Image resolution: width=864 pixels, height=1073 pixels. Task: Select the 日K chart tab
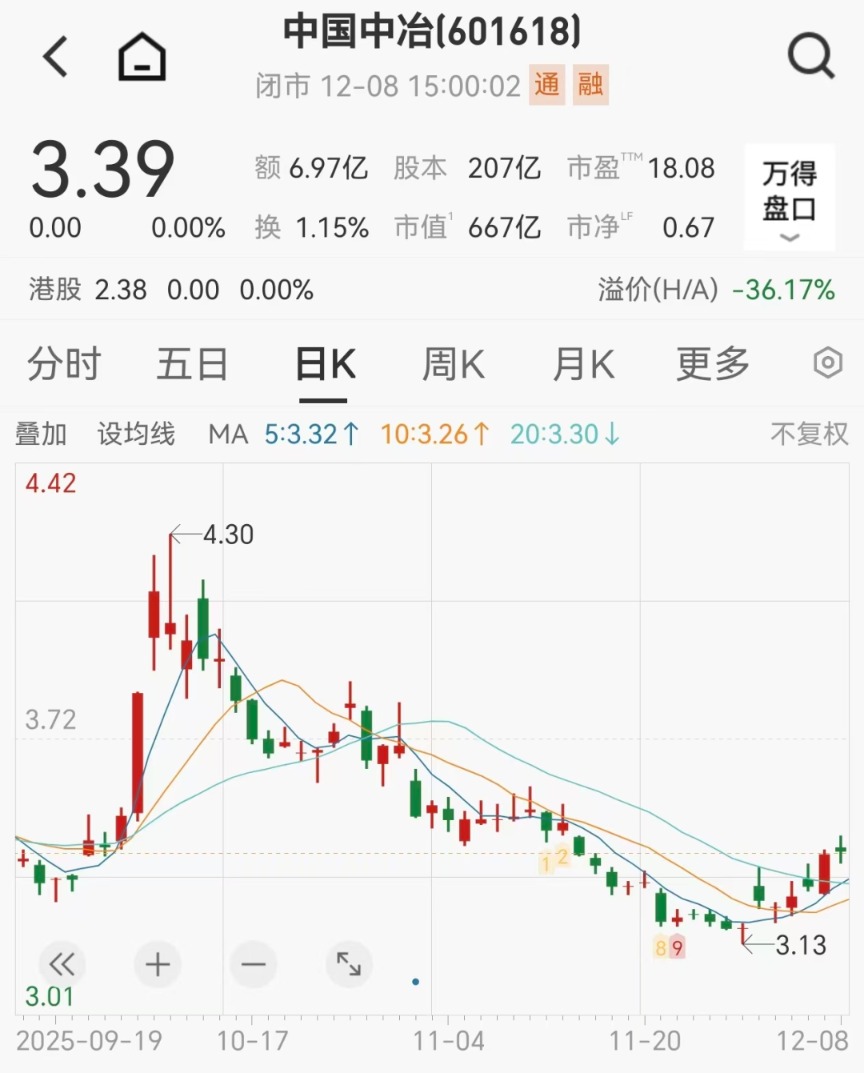pyautogui.click(x=325, y=365)
